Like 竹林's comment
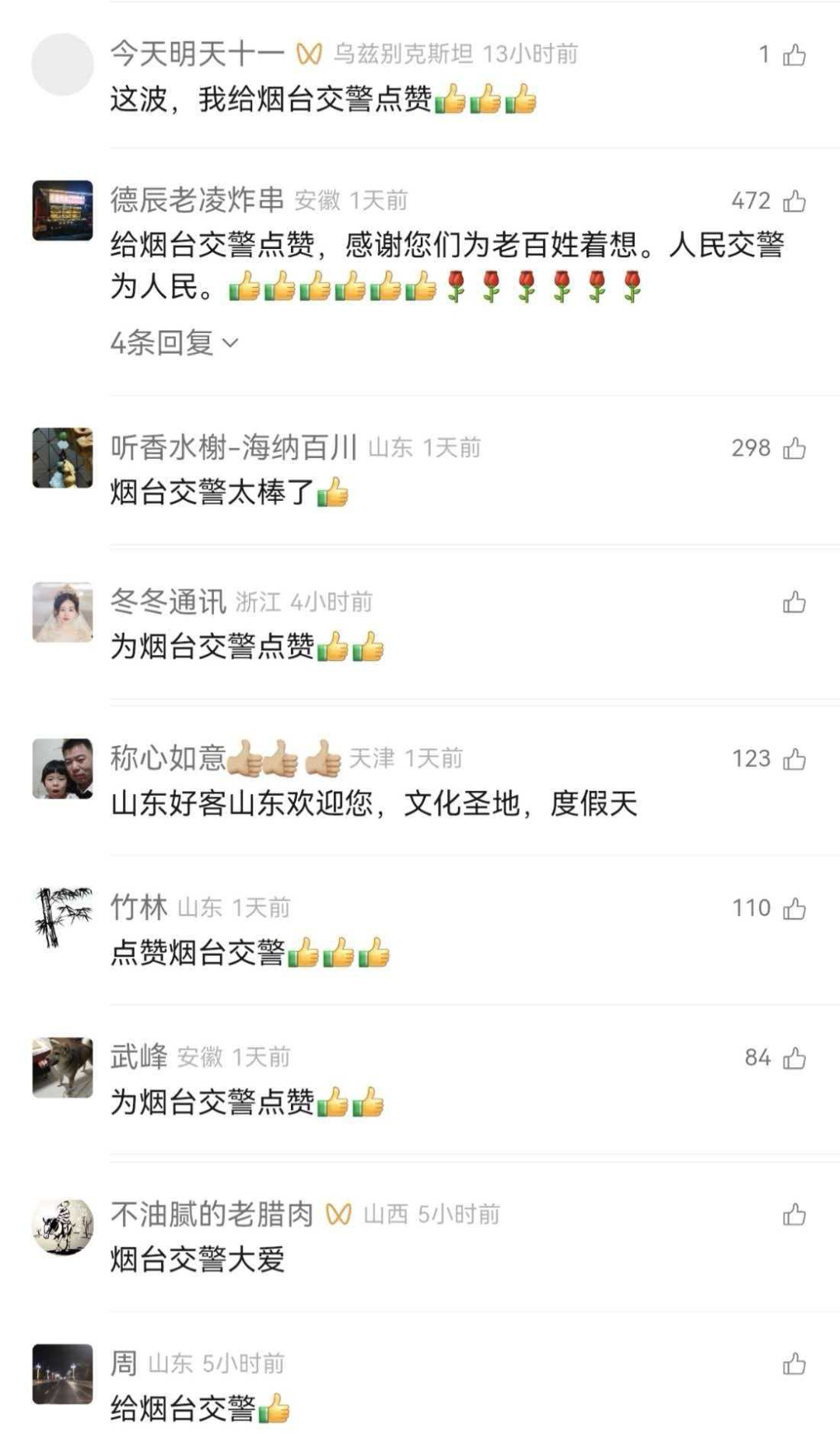Screen dimensions: 840x1456 click(793, 908)
